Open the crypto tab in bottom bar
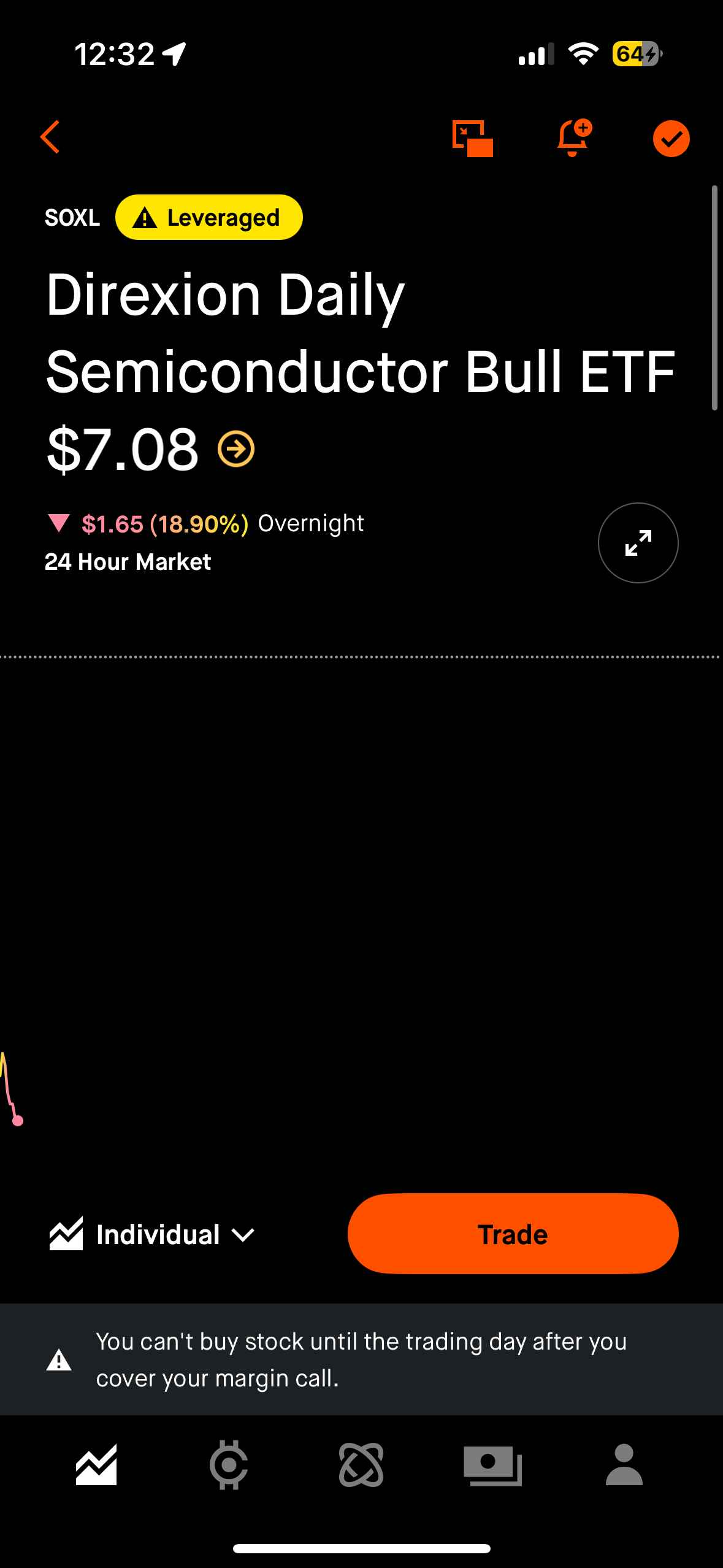 (x=229, y=1465)
